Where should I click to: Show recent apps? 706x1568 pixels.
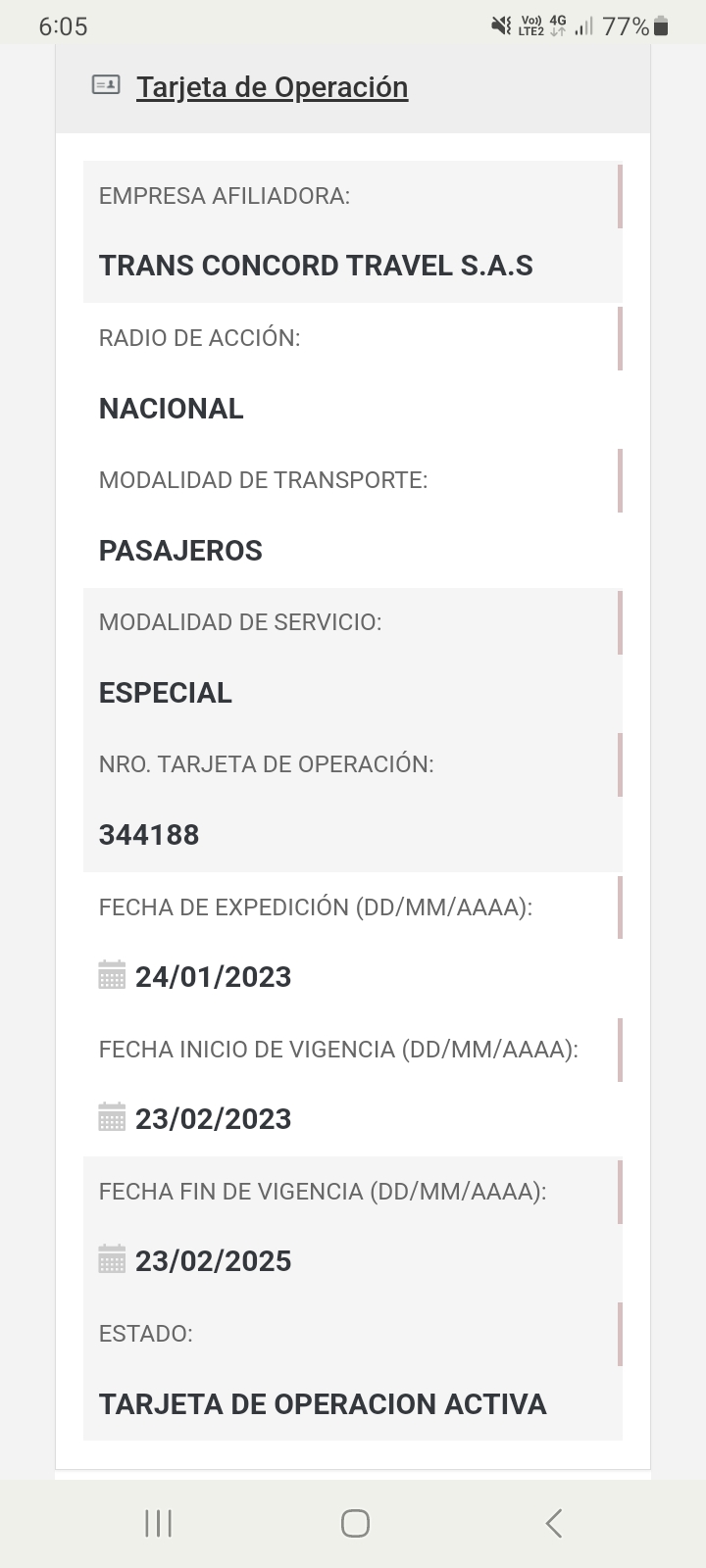(x=158, y=1523)
